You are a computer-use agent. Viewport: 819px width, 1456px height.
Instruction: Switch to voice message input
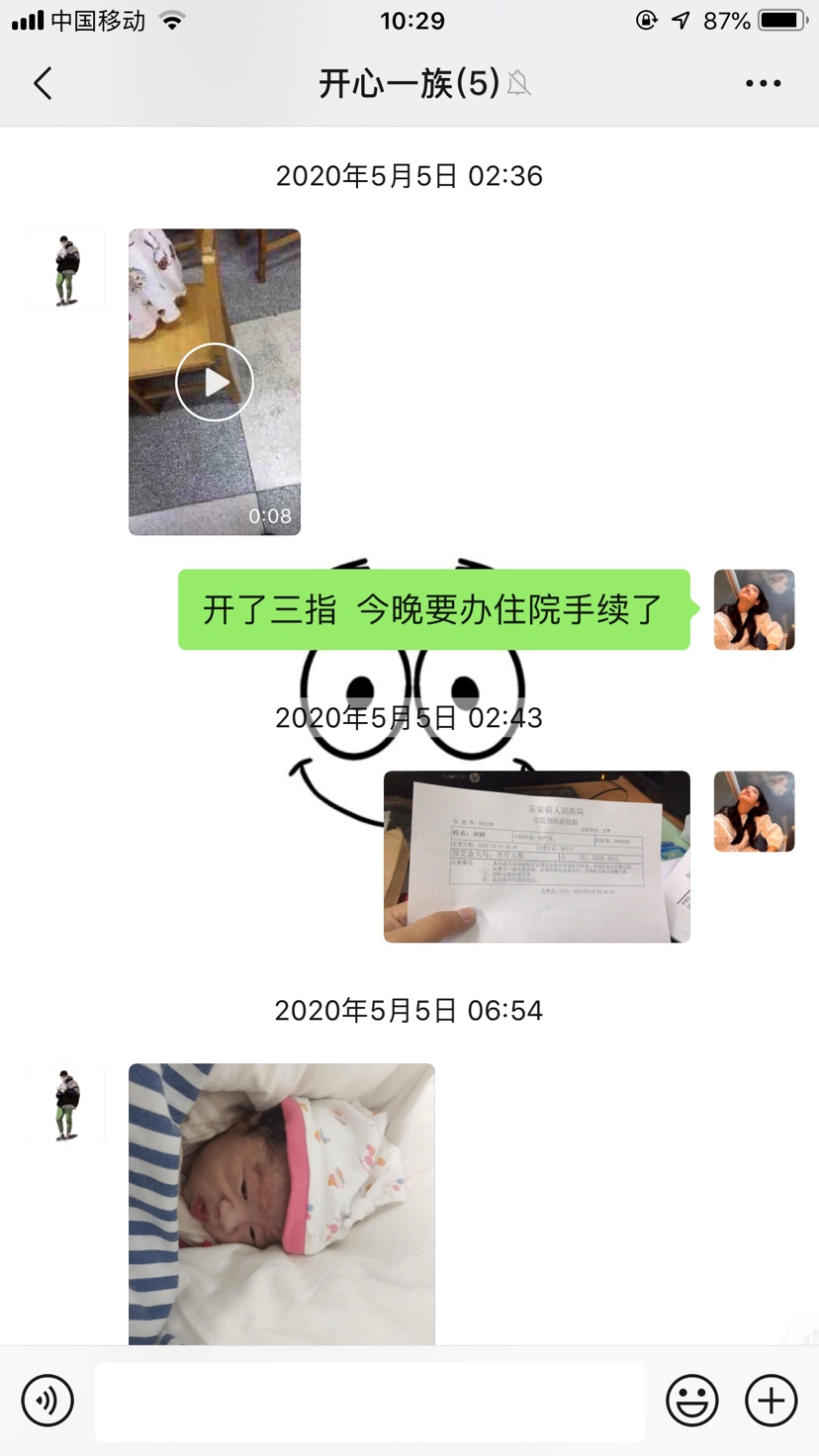point(47,1401)
